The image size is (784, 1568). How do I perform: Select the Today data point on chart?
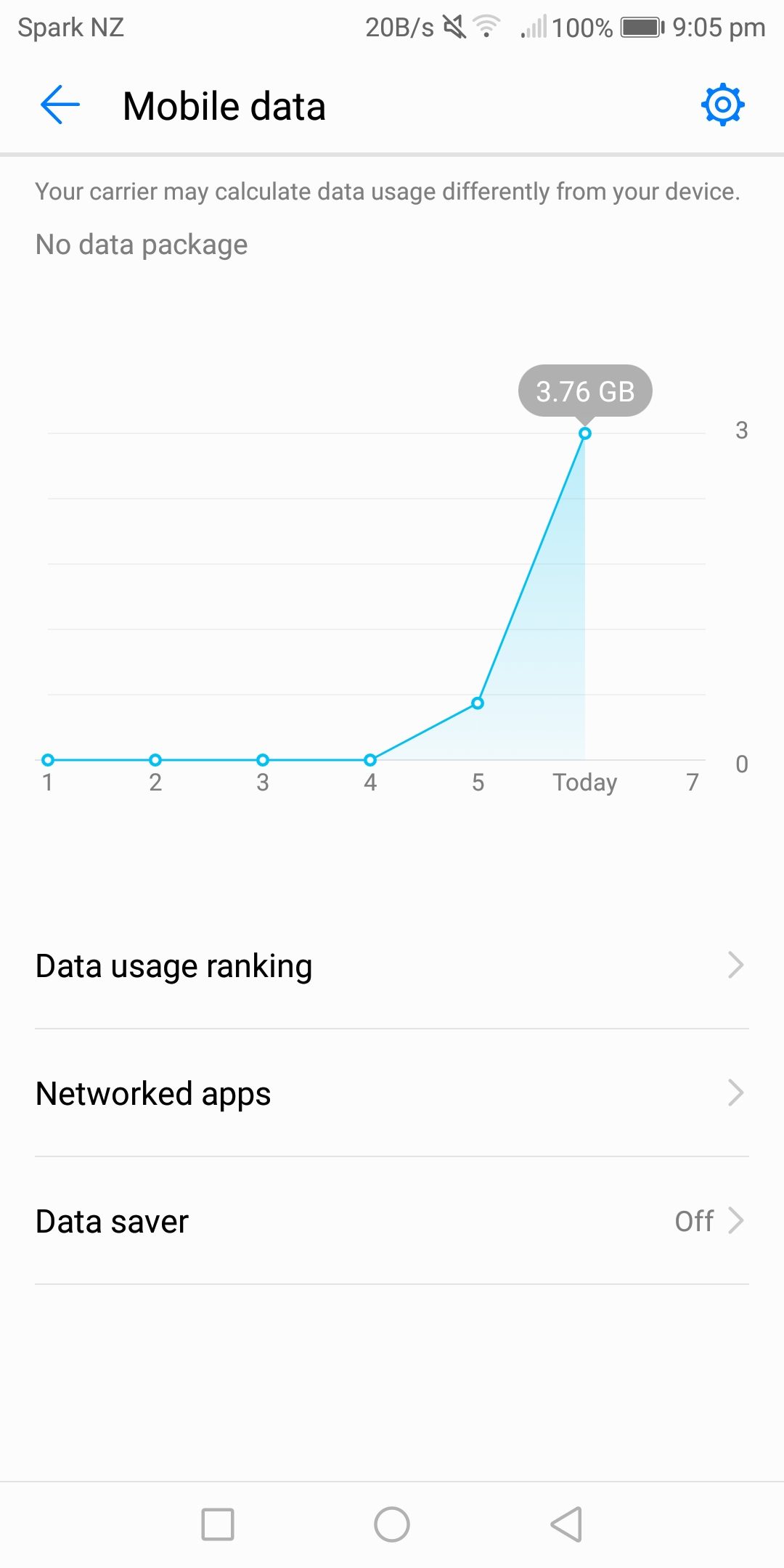(x=585, y=433)
